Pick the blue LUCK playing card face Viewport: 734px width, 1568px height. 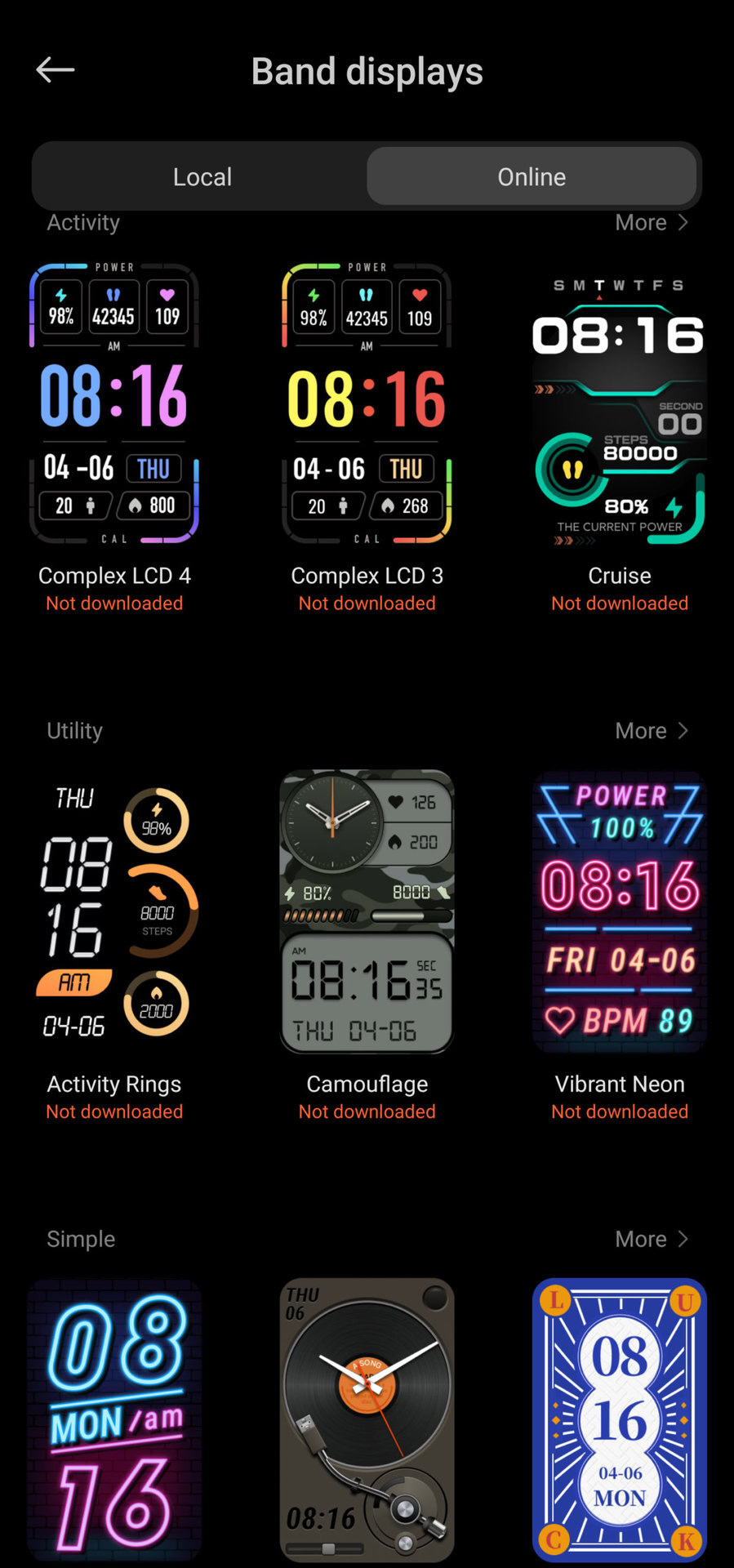coord(619,1419)
